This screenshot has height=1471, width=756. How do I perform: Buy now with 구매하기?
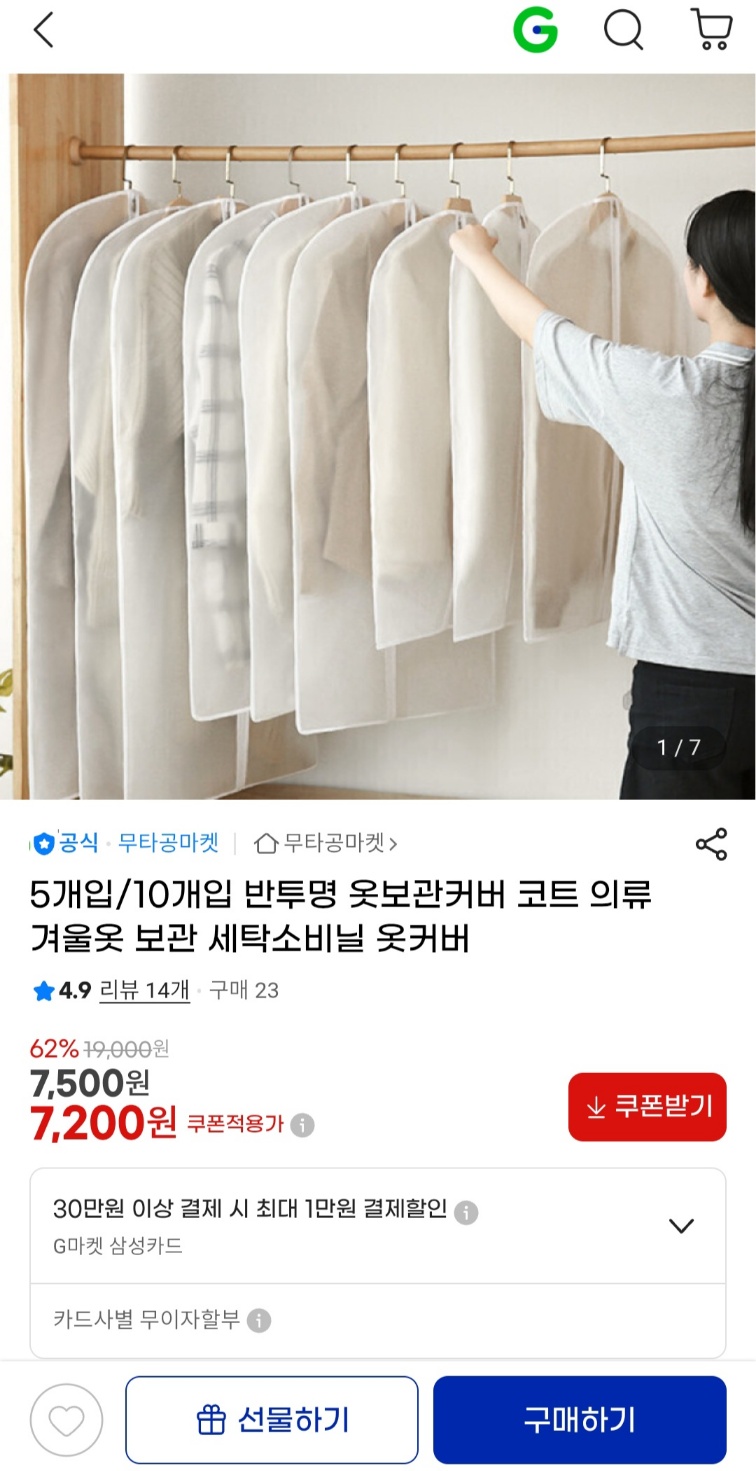(x=579, y=1420)
